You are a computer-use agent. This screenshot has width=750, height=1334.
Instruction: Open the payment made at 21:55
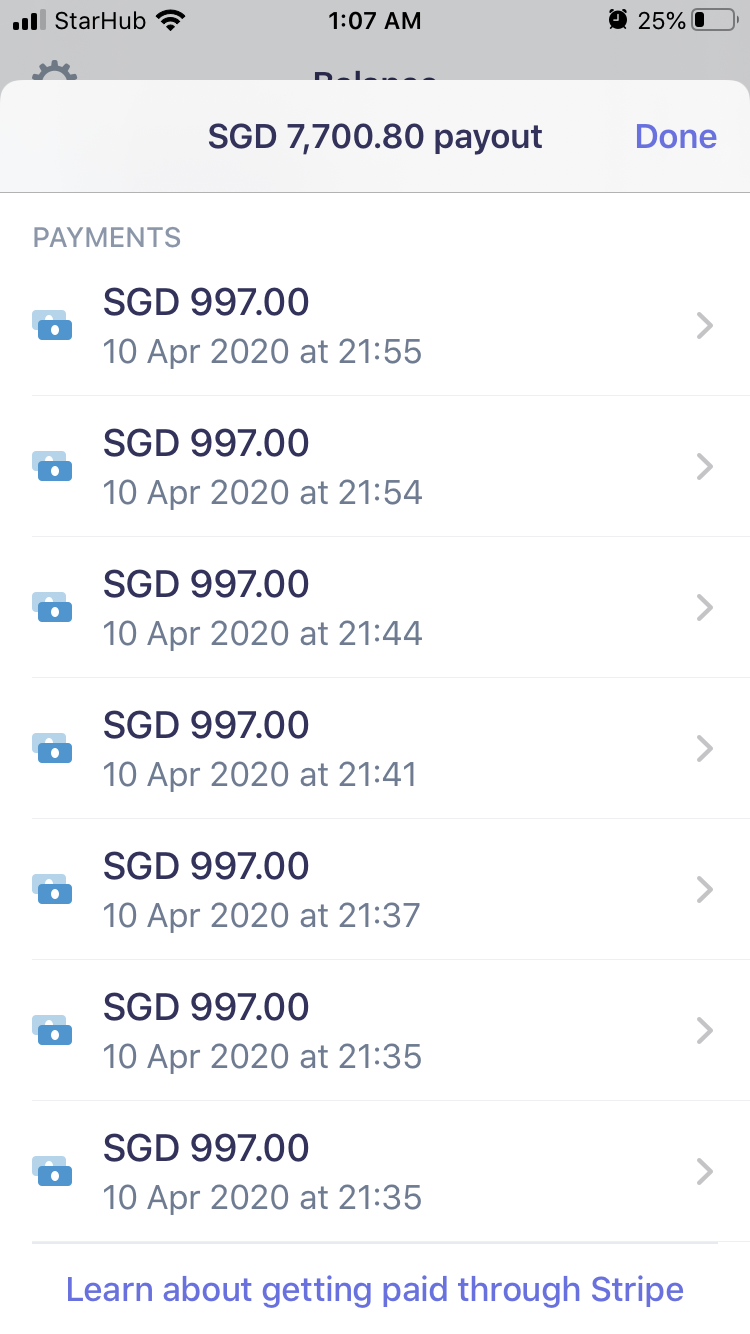tap(374, 326)
